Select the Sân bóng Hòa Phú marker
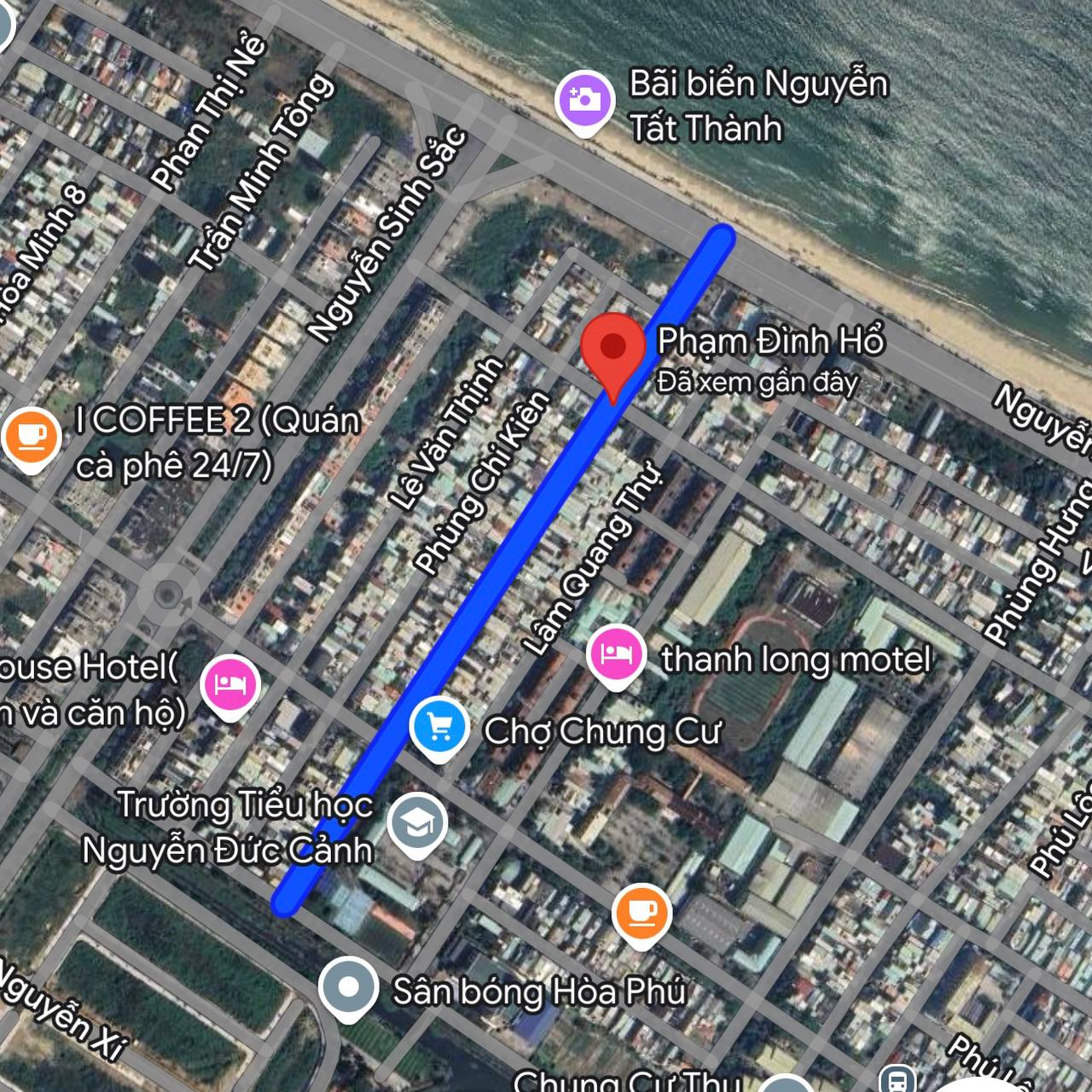The height and width of the screenshot is (1092, 1092). coord(348,987)
